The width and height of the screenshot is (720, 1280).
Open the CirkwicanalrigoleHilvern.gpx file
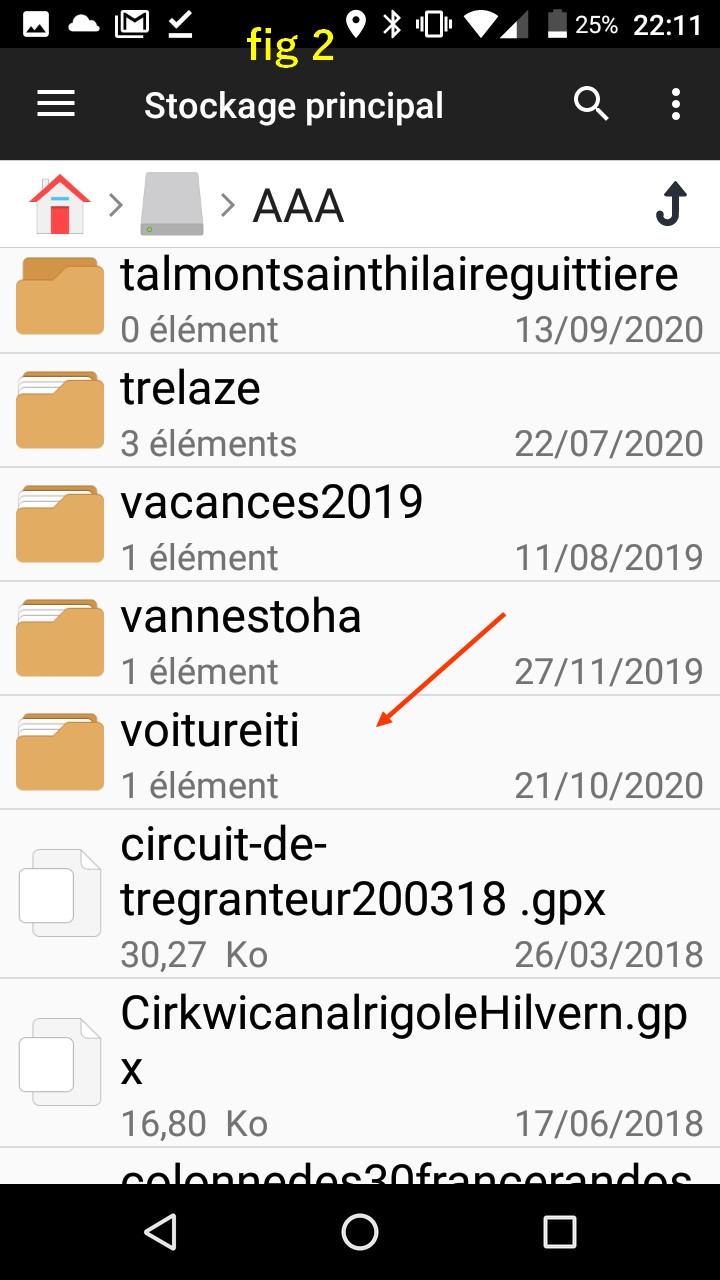360,1064
